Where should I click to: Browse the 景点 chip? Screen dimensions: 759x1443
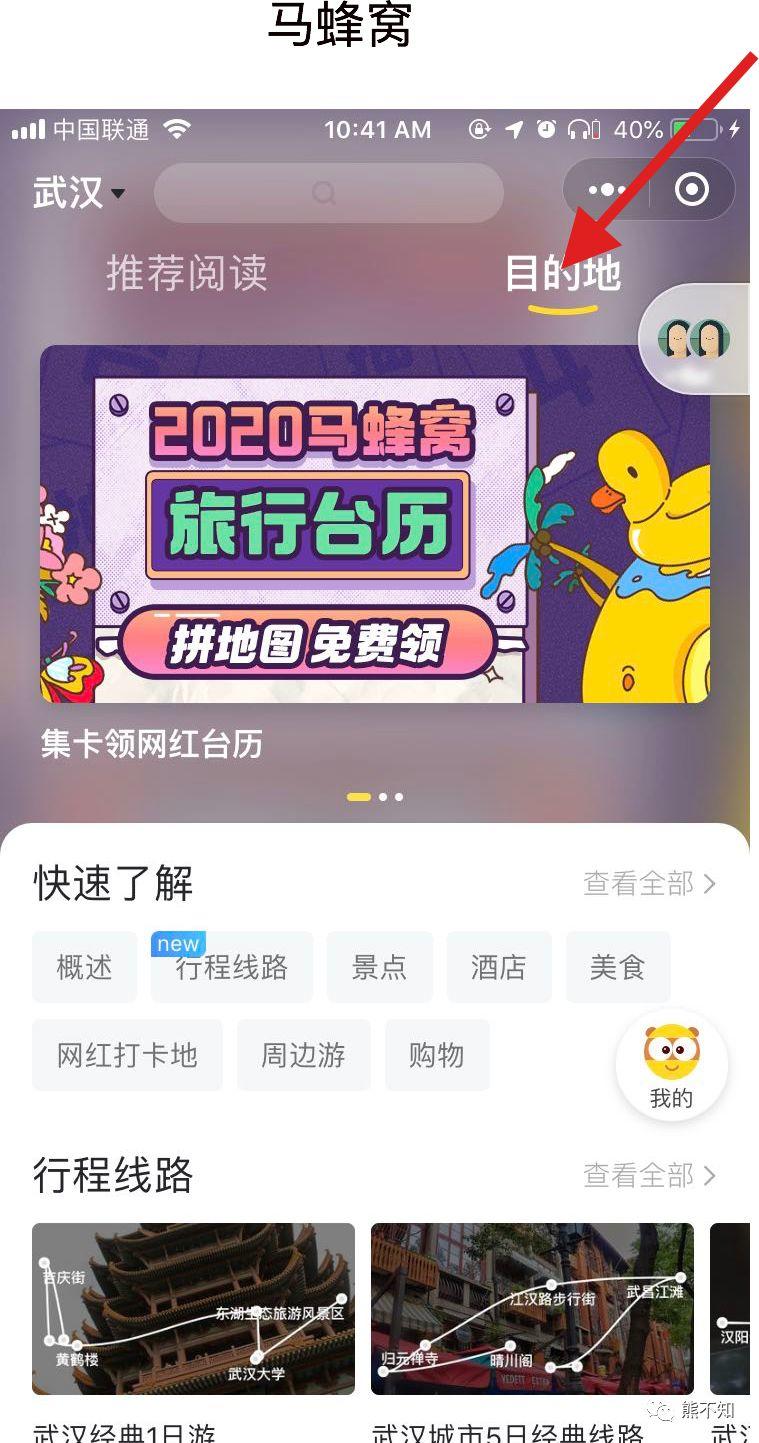379,967
